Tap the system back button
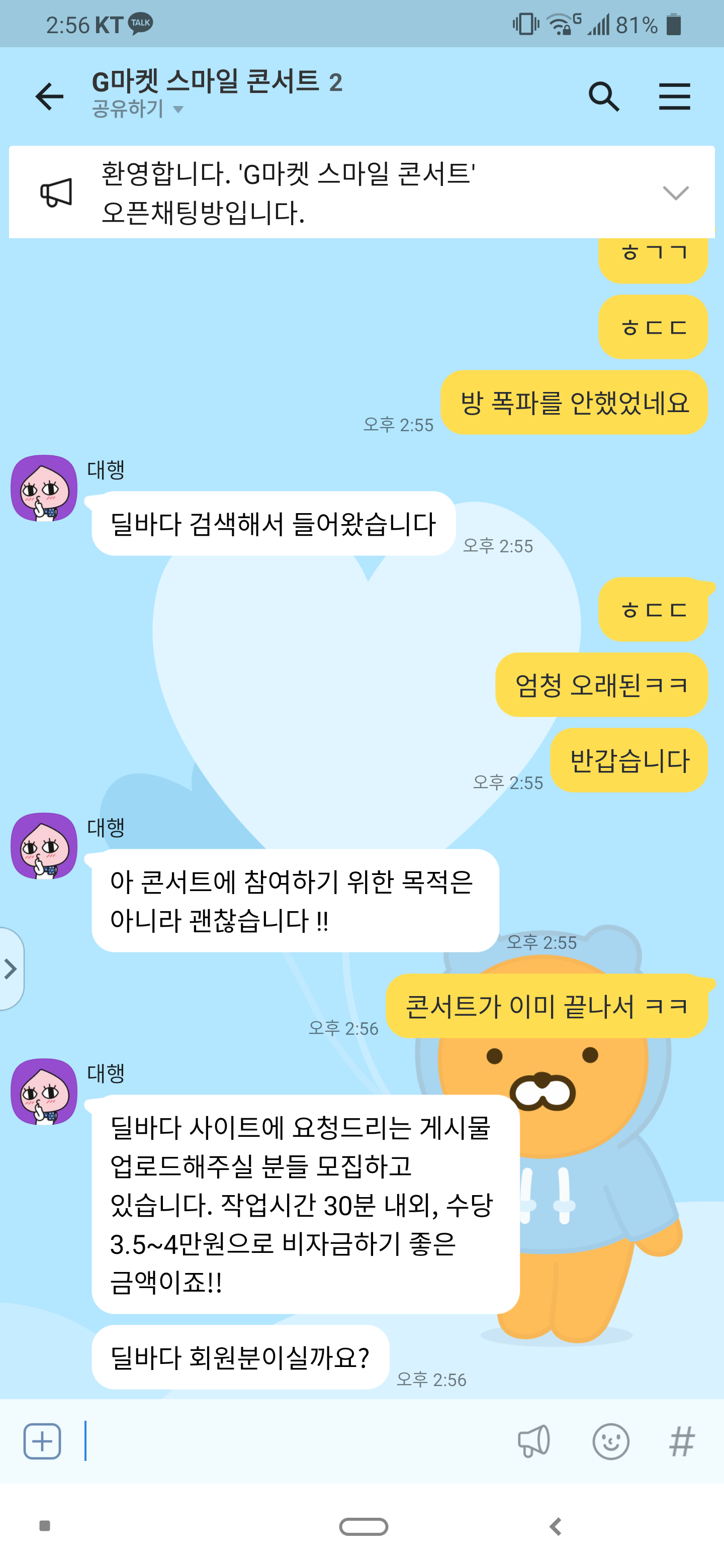Image resolution: width=724 pixels, height=1568 pixels. click(555, 1526)
